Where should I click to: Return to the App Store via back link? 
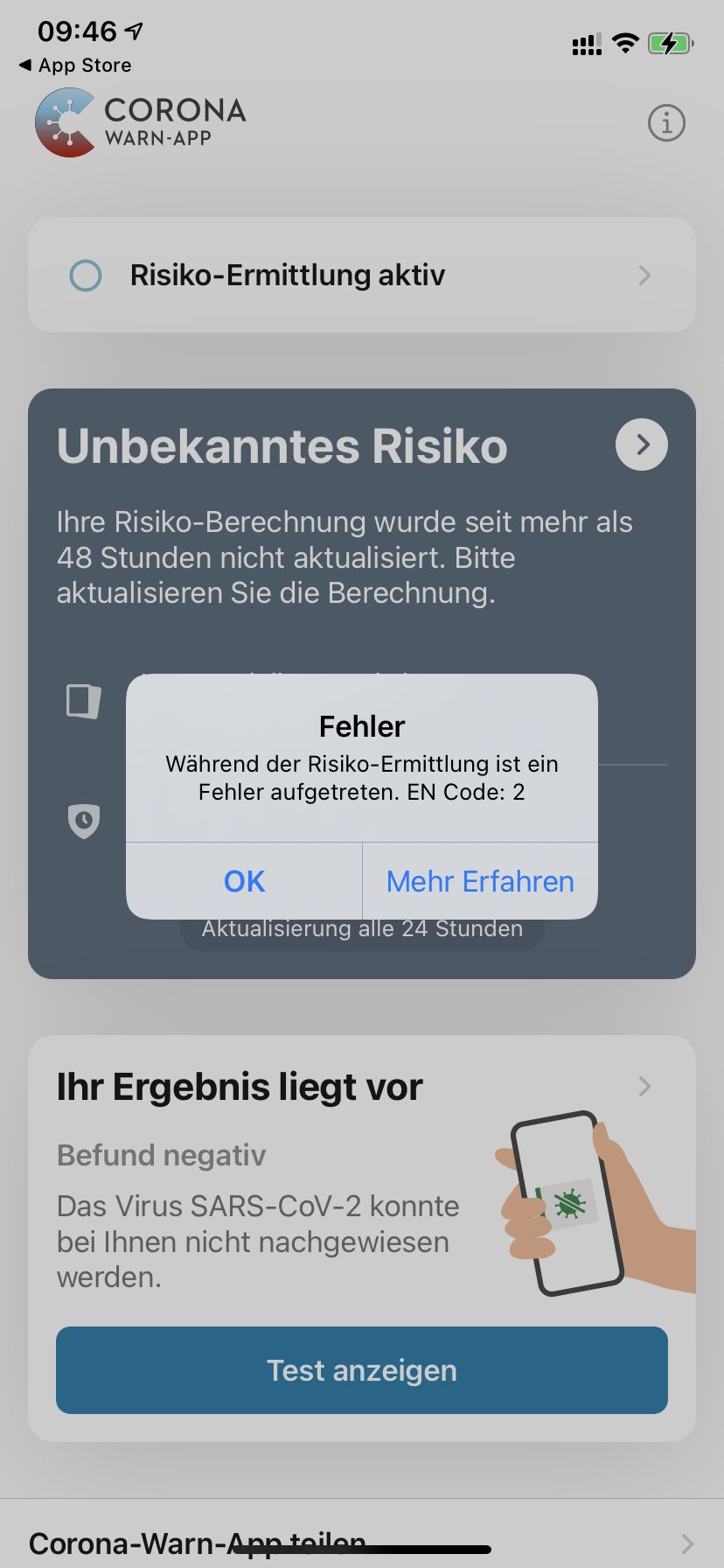pos(75,66)
